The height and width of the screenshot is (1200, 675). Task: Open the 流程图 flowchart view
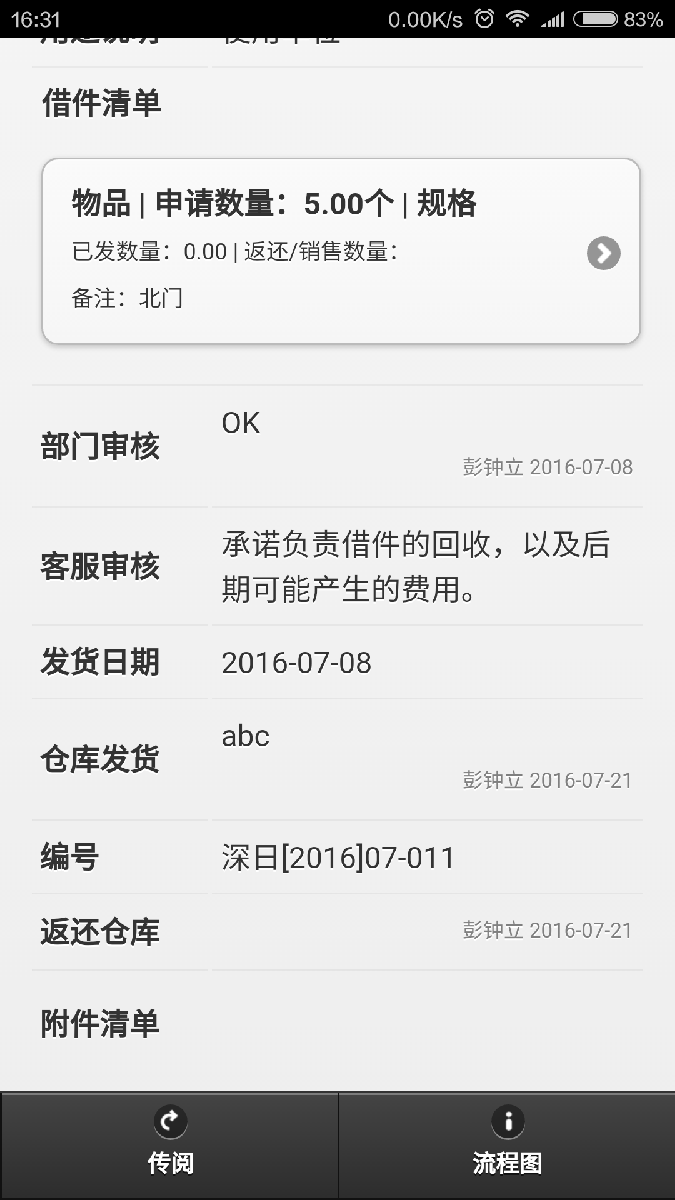click(x=507, y=1144)
